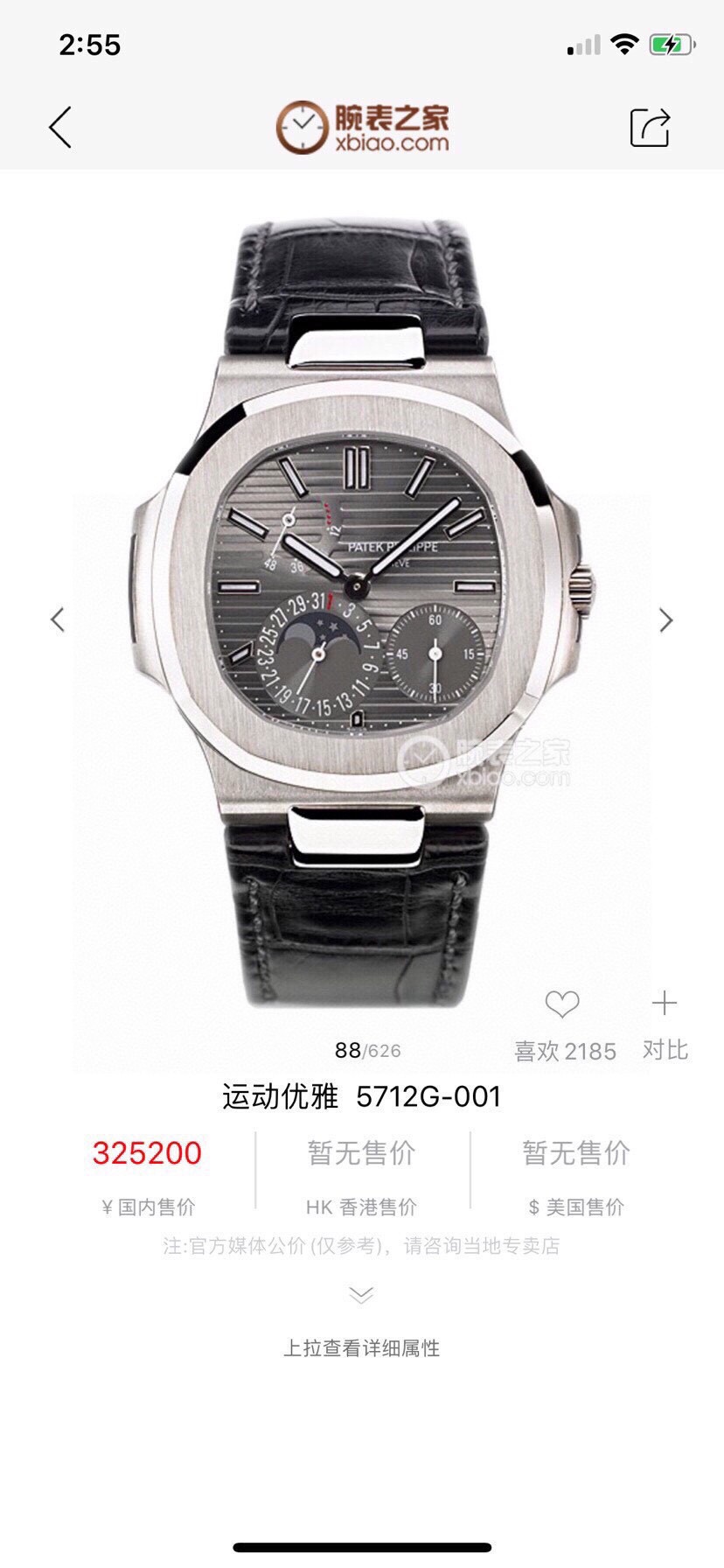Open the 5712G-001 watch photo
This screenshot has width=724, height=1568.
[x=361, y=612]
